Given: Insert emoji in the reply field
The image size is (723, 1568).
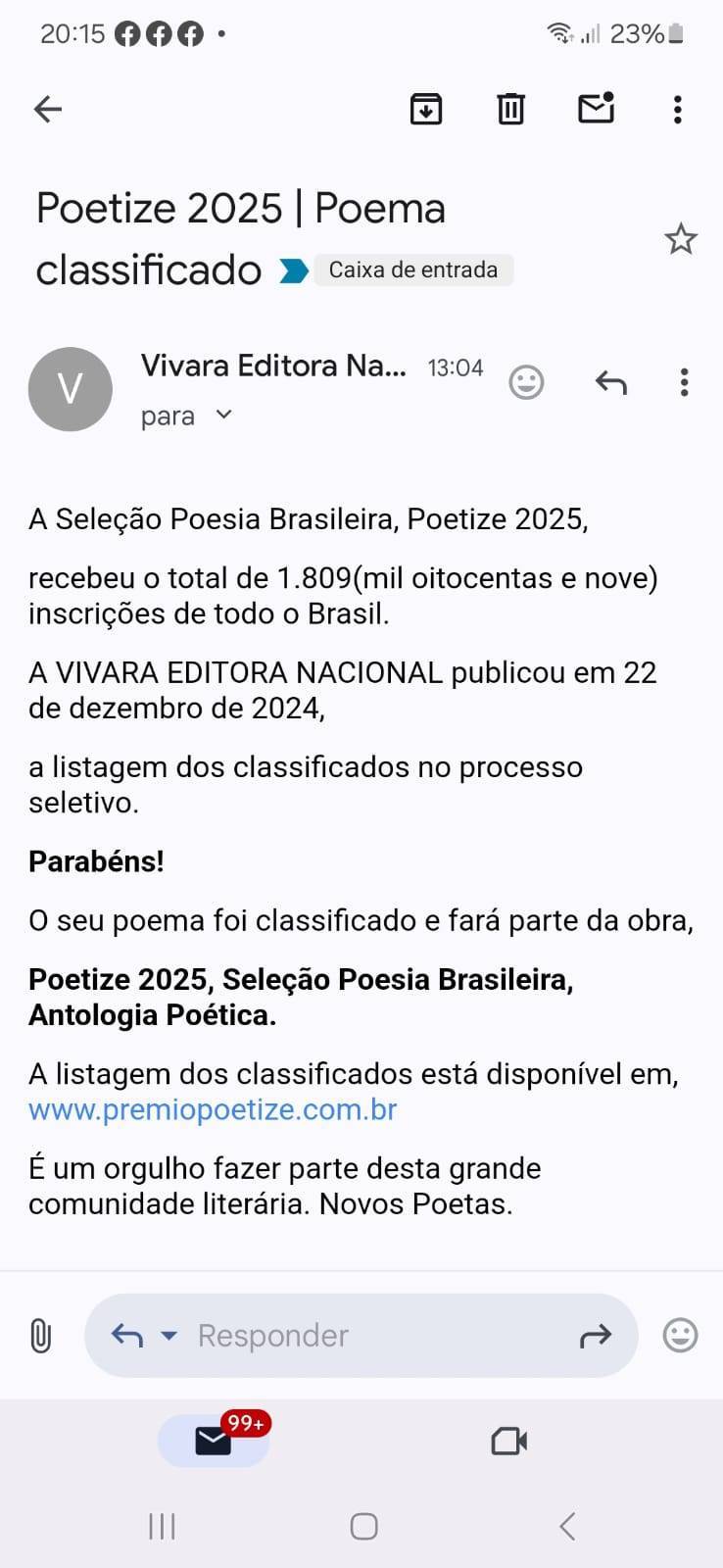Looking at the screenshot, I should point(680,1335).
